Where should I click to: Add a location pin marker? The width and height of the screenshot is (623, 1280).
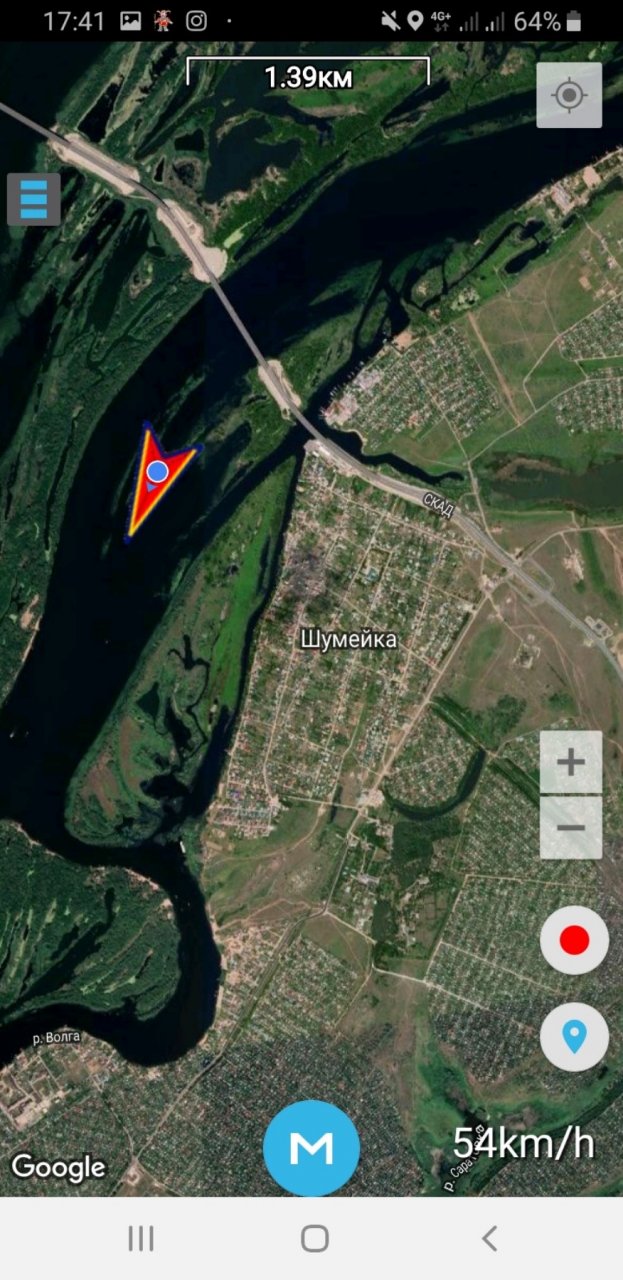(574, 1036)
